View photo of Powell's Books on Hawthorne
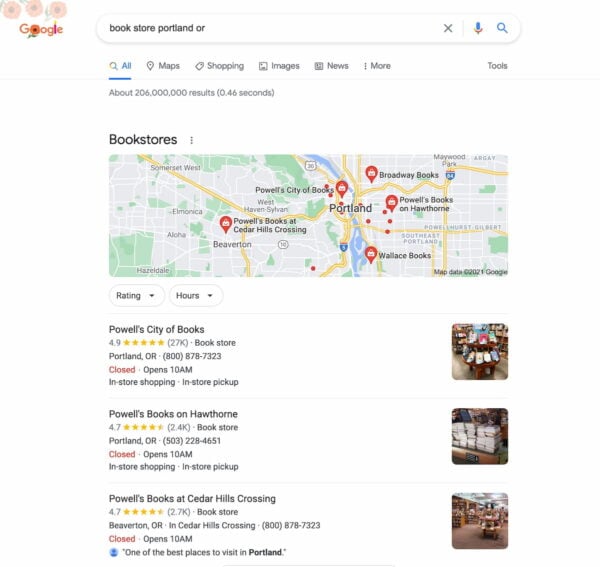 coord(479,436)
